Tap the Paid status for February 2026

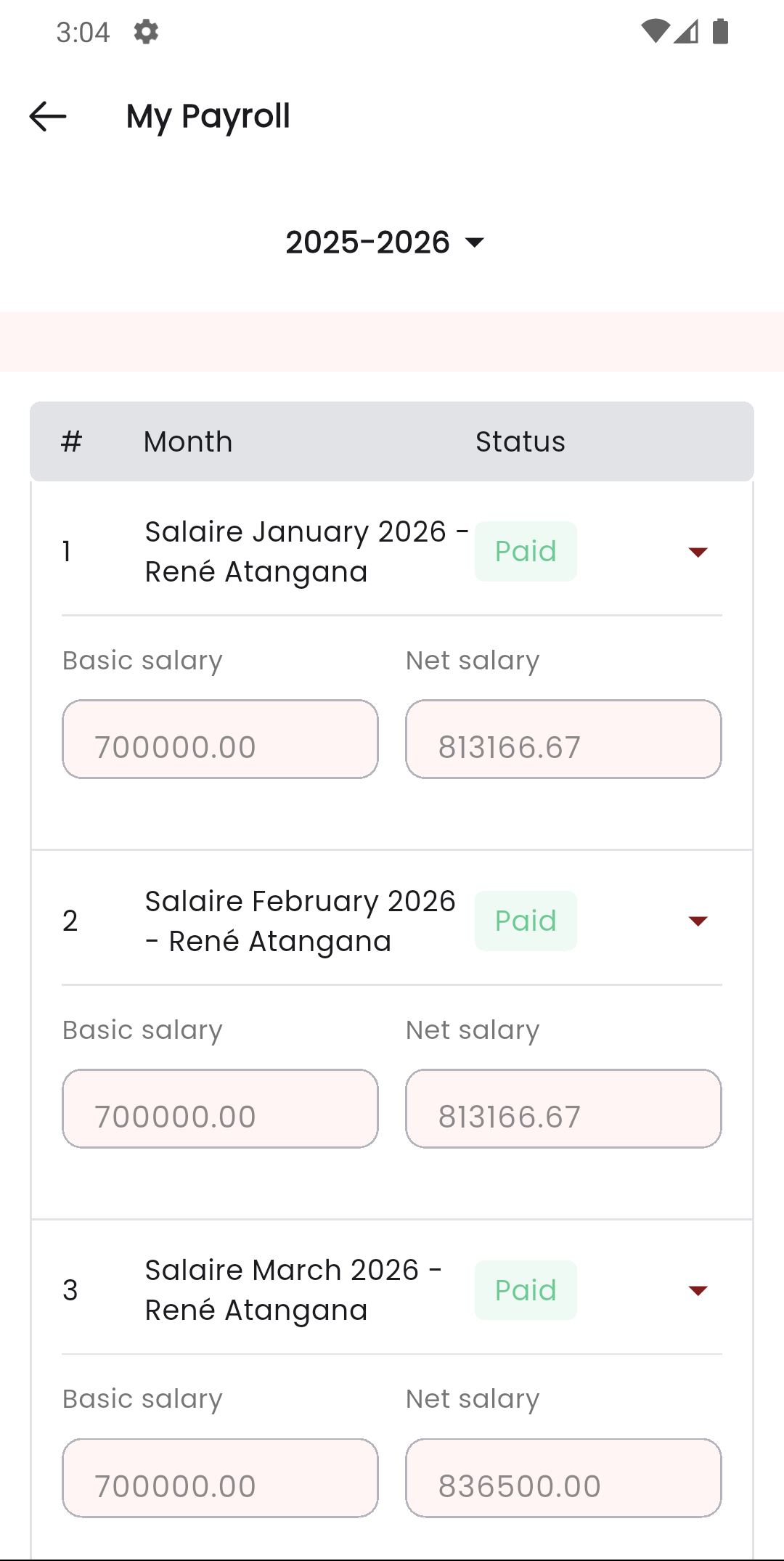525,920
